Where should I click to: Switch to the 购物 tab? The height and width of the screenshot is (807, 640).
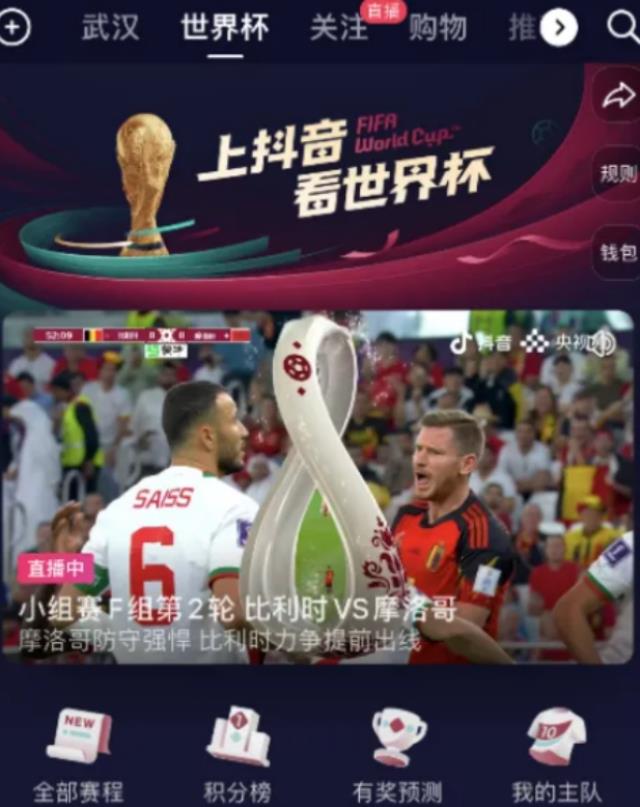tap(437, 28)
